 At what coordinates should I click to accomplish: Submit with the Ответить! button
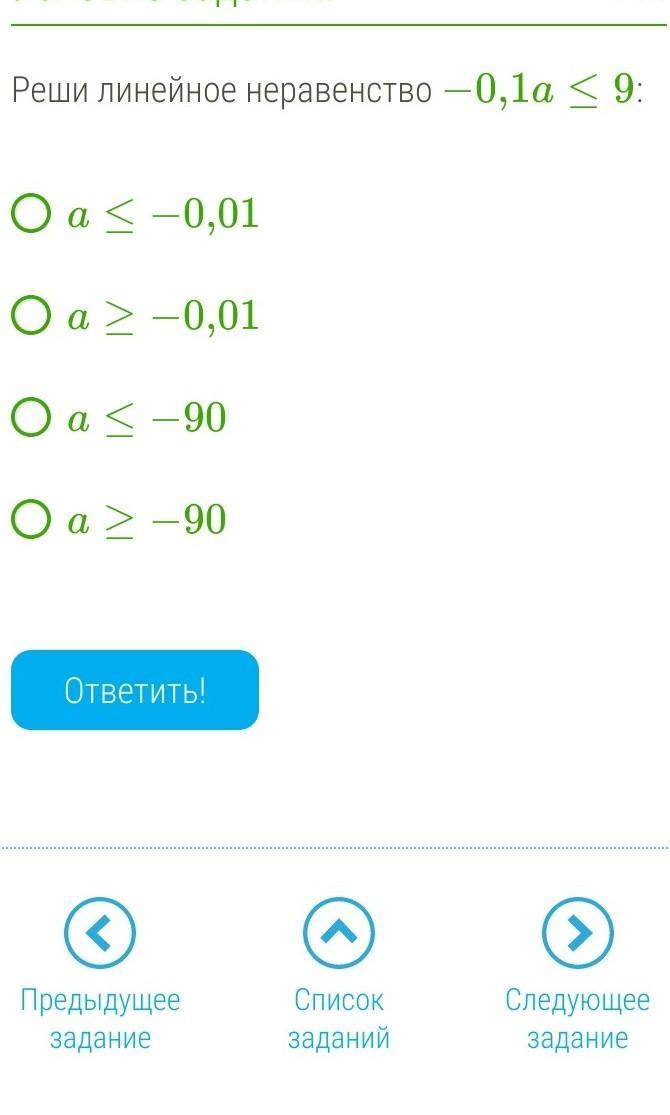(x=135, y=690)
